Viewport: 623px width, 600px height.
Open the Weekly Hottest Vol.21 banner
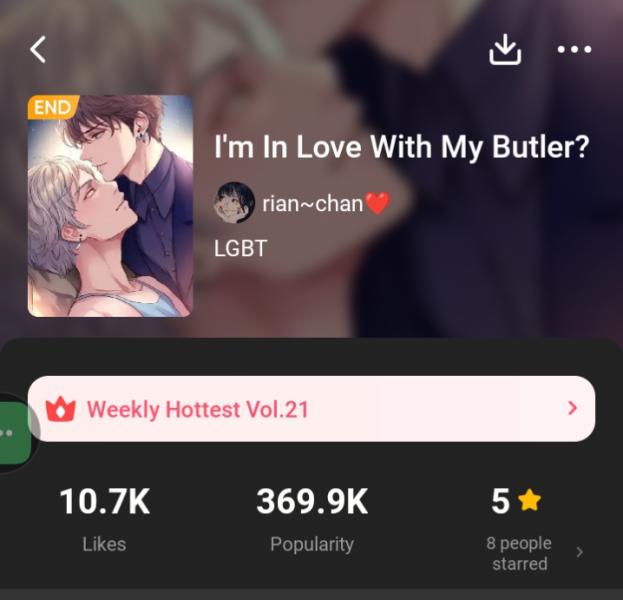tap(312, 408)
